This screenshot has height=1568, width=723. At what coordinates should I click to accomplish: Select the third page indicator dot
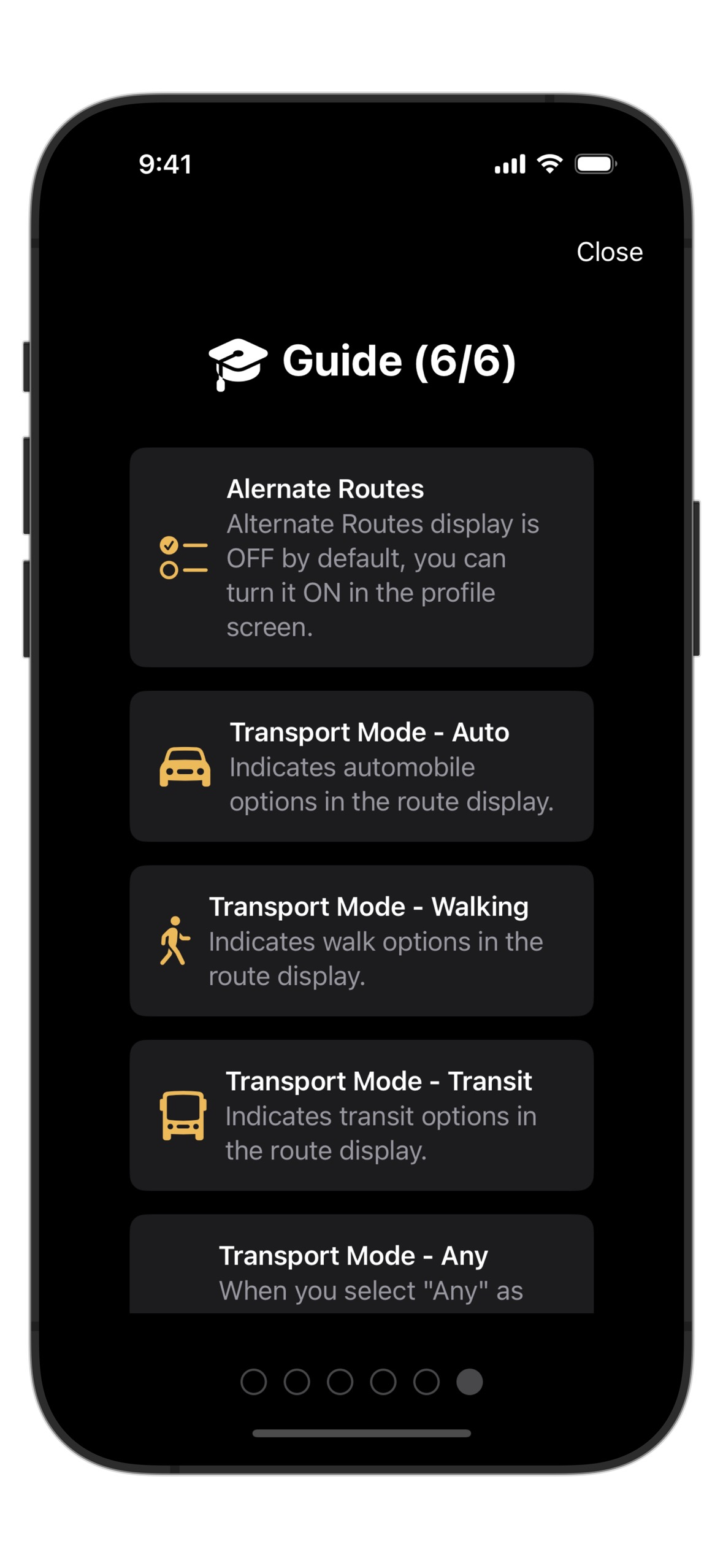click(x=340, y=1381)
